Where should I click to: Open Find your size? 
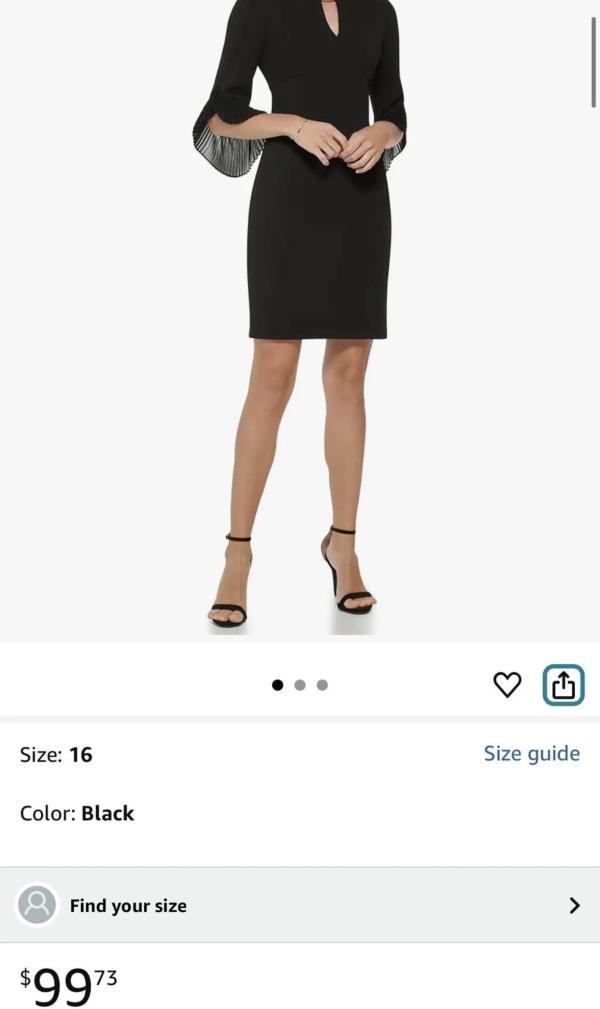[x=300, y=905]
